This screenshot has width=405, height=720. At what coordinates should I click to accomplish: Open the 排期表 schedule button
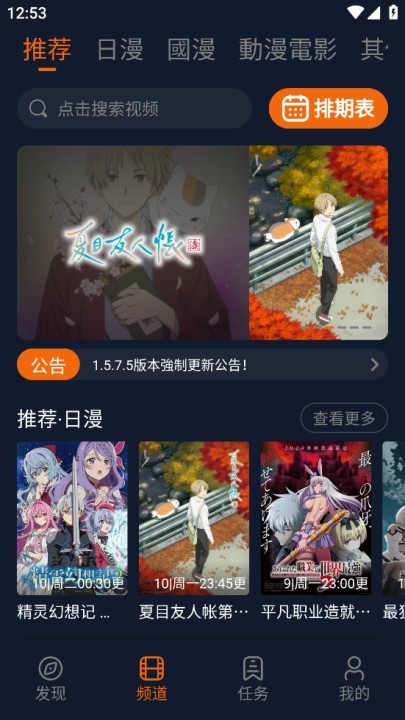point(328,108)
